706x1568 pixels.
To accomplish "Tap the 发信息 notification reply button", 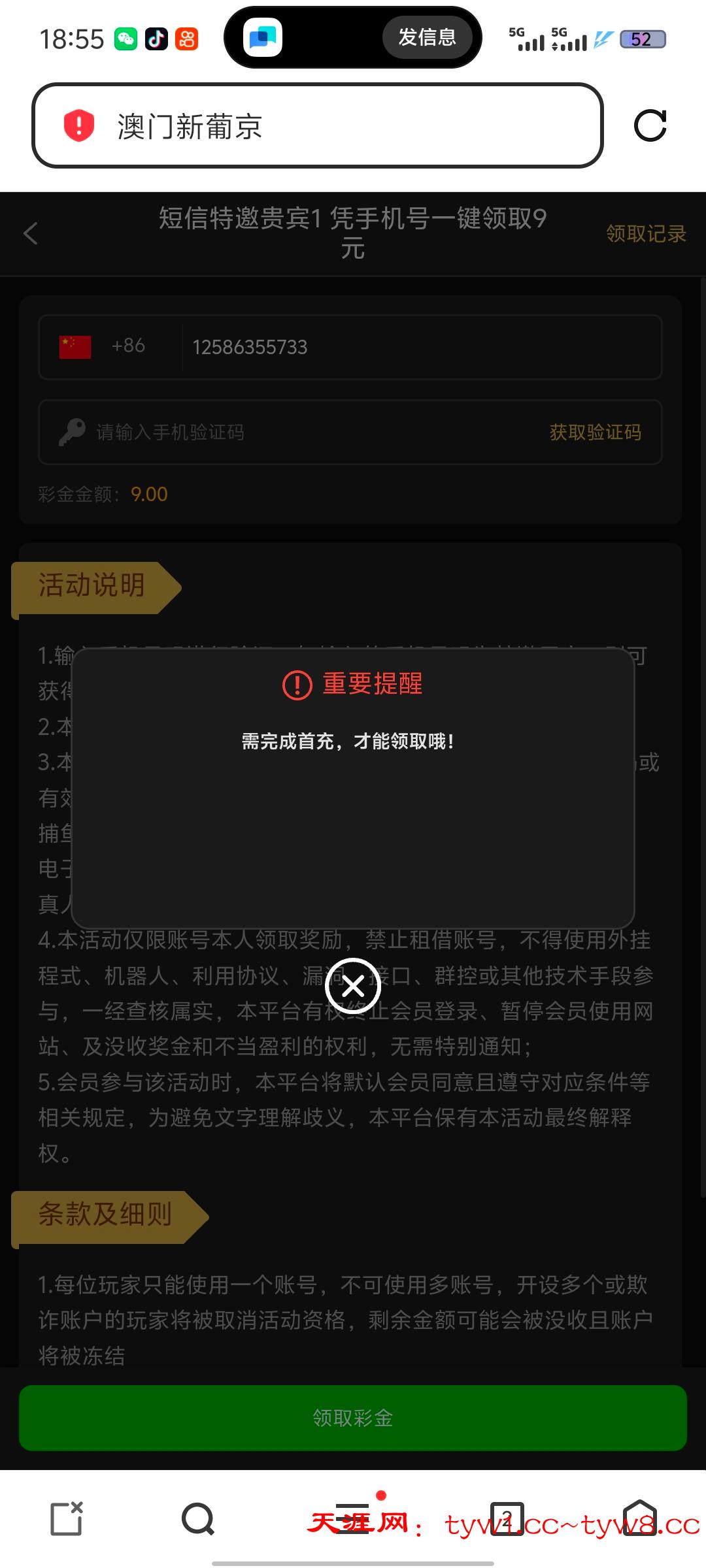I will coord(428,38).
